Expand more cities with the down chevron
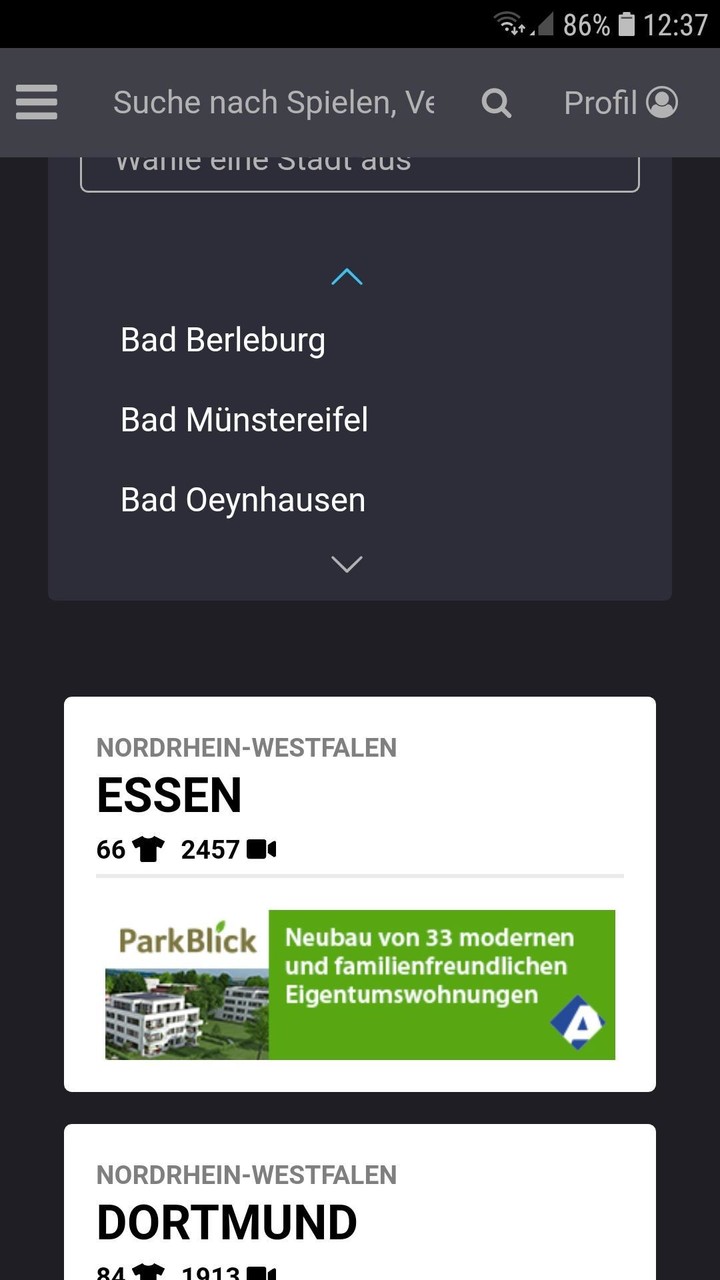720x1280 pixels. point(346,564)
